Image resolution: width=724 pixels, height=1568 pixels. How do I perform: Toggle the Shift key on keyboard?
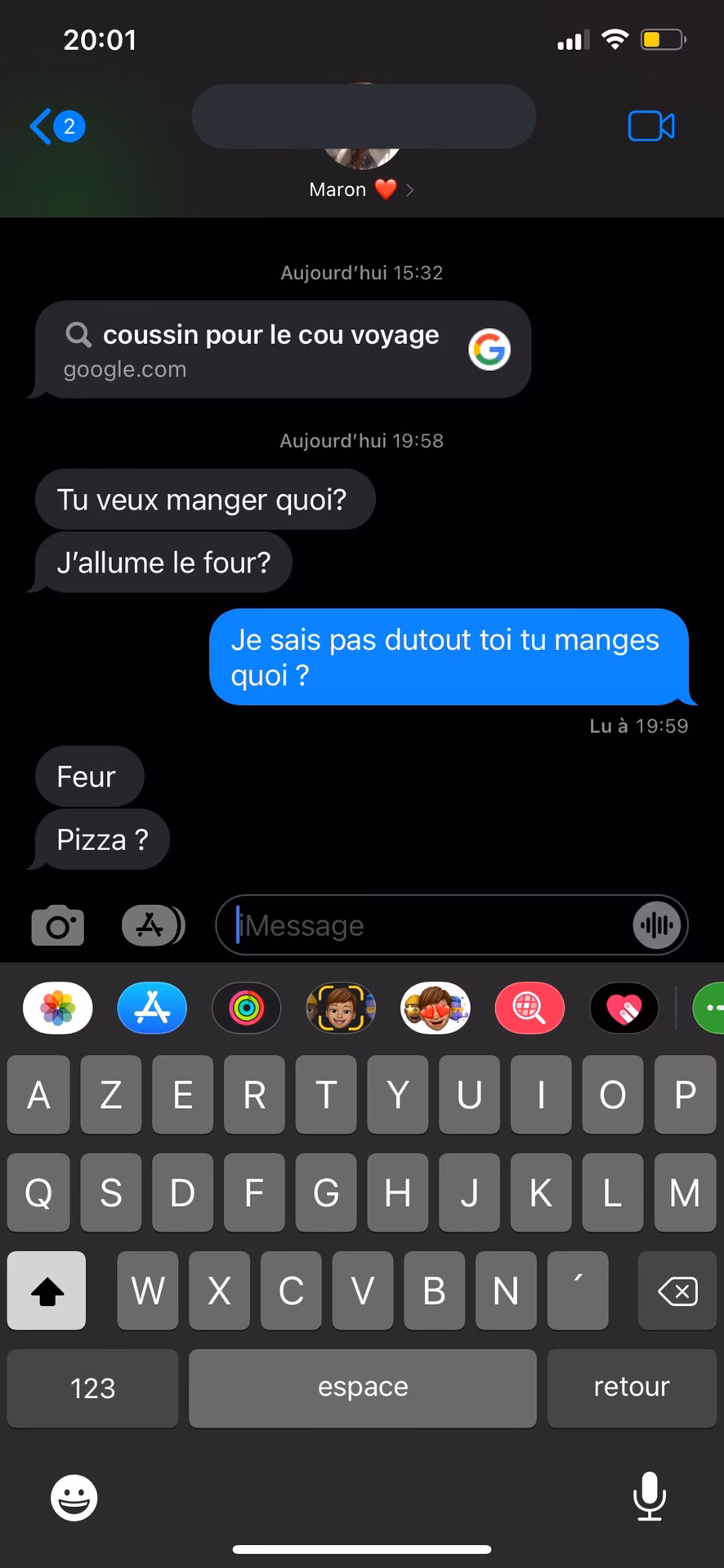46,1290
